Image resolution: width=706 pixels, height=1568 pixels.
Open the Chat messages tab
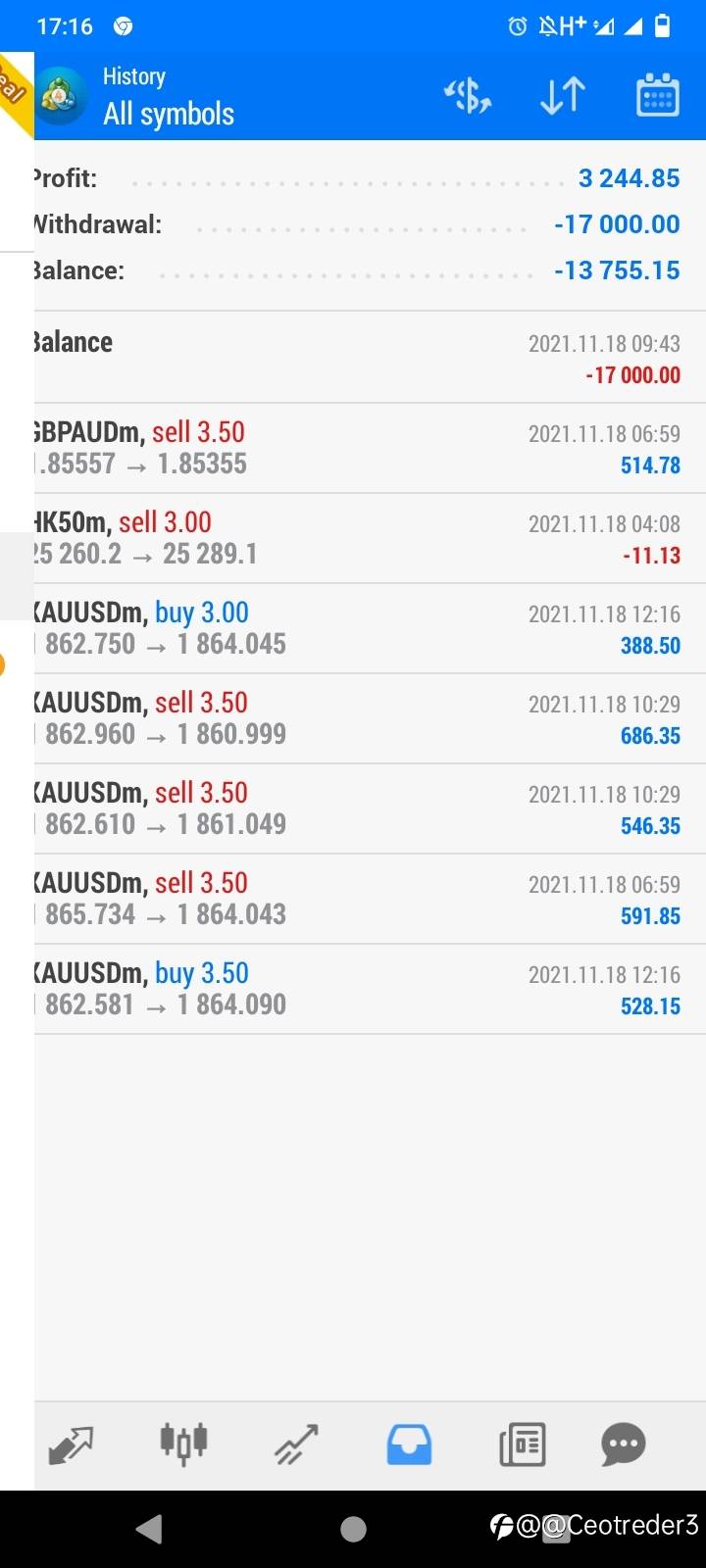click(624, 1445)
